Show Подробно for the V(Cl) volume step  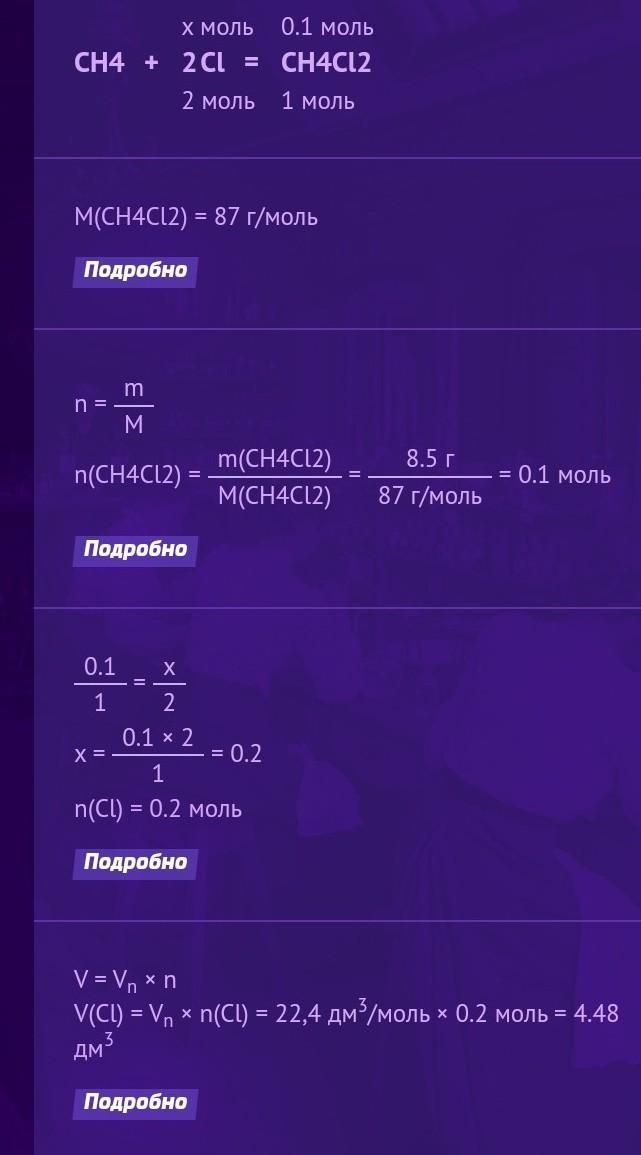[135, 1103]
